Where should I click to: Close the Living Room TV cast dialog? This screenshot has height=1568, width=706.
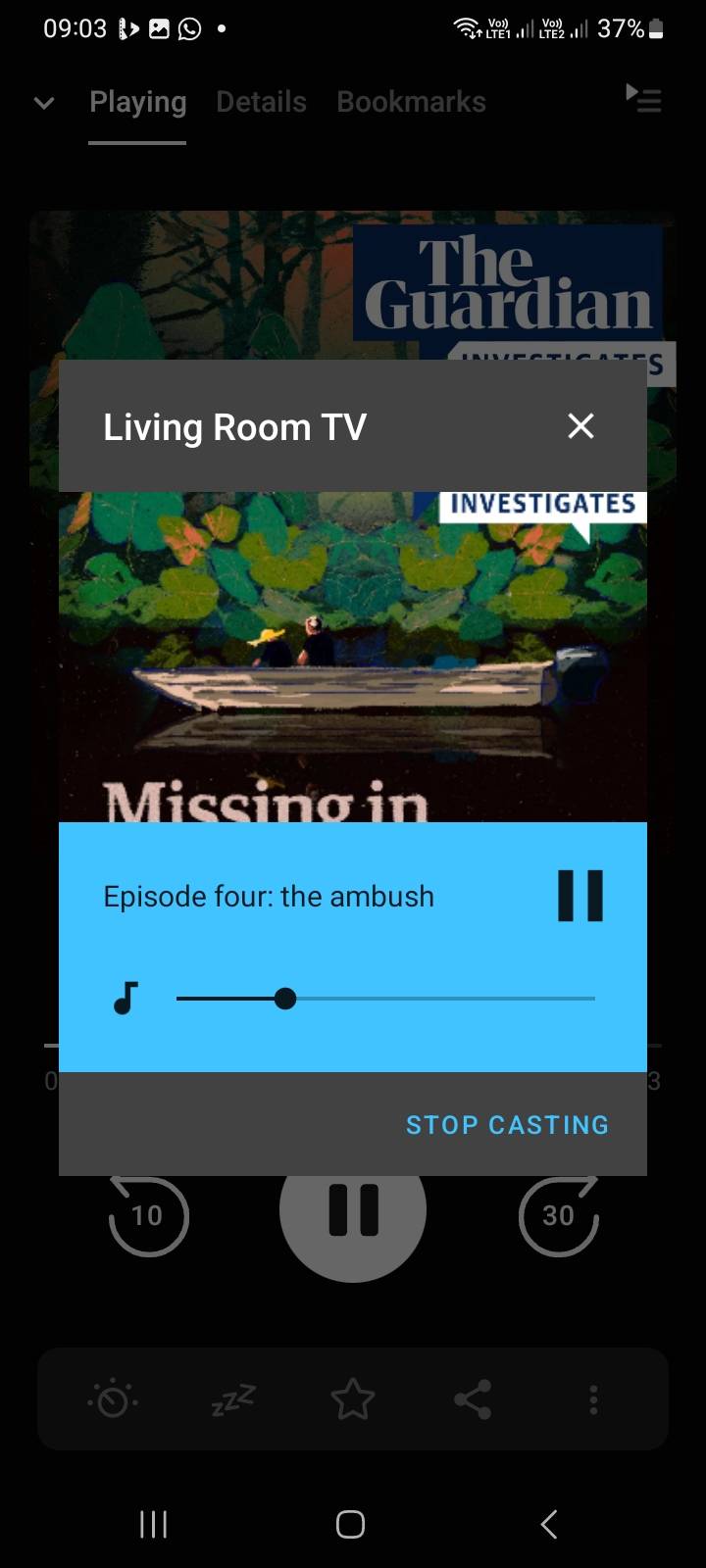click(x=580, y=426)
